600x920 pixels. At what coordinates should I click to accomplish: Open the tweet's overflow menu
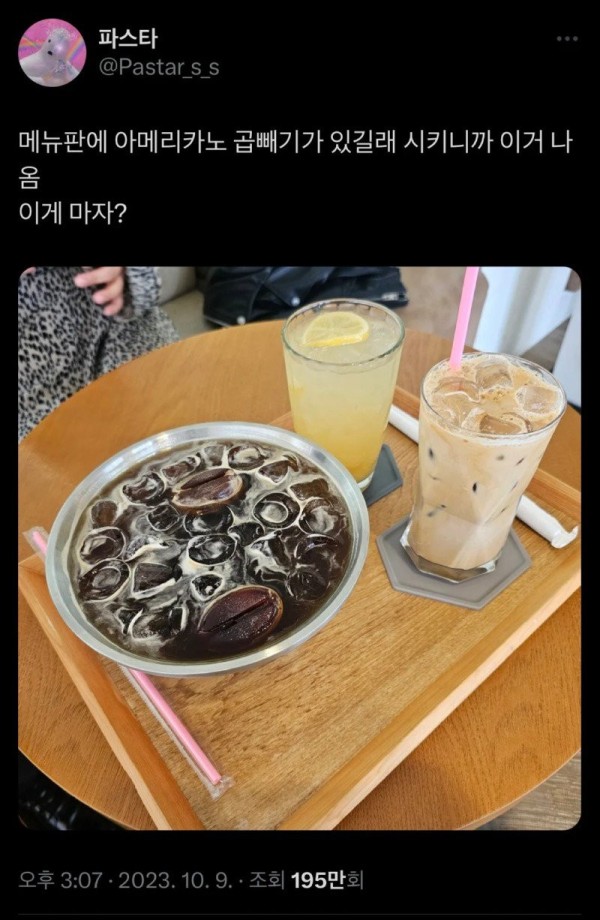(x=567, y=38)
